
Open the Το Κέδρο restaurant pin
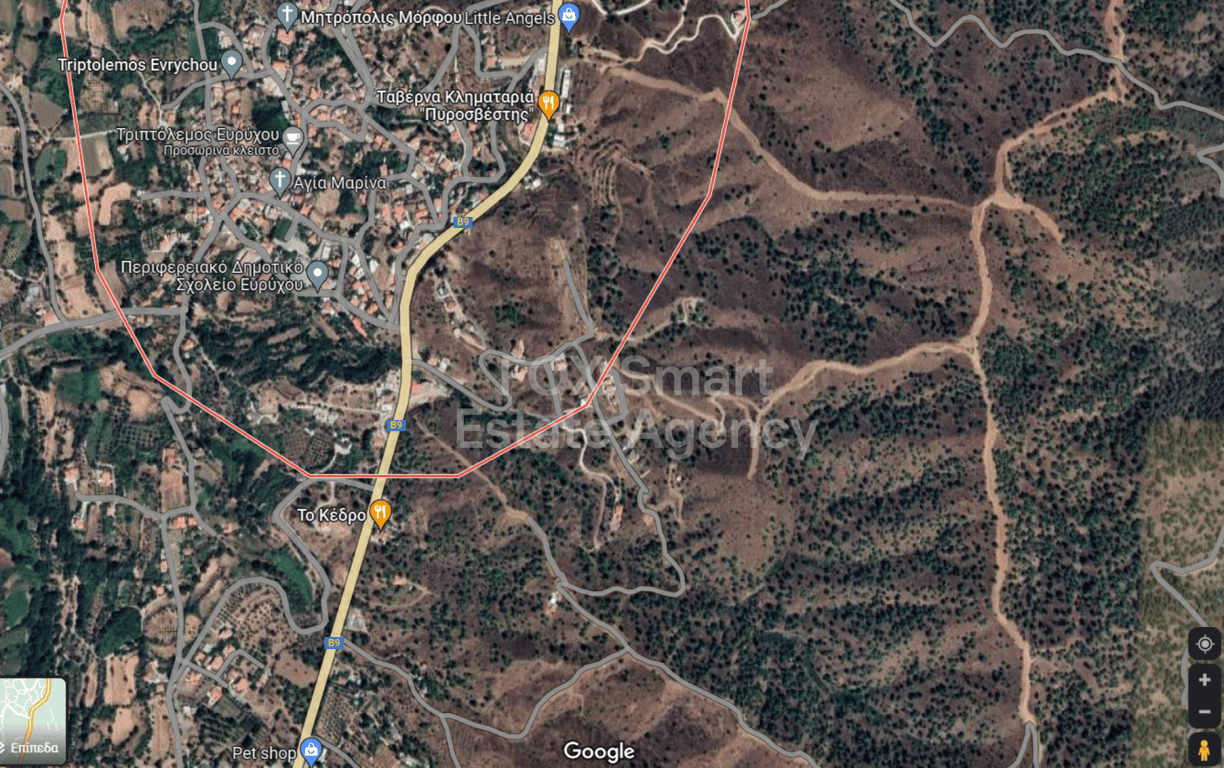[380, 514]
